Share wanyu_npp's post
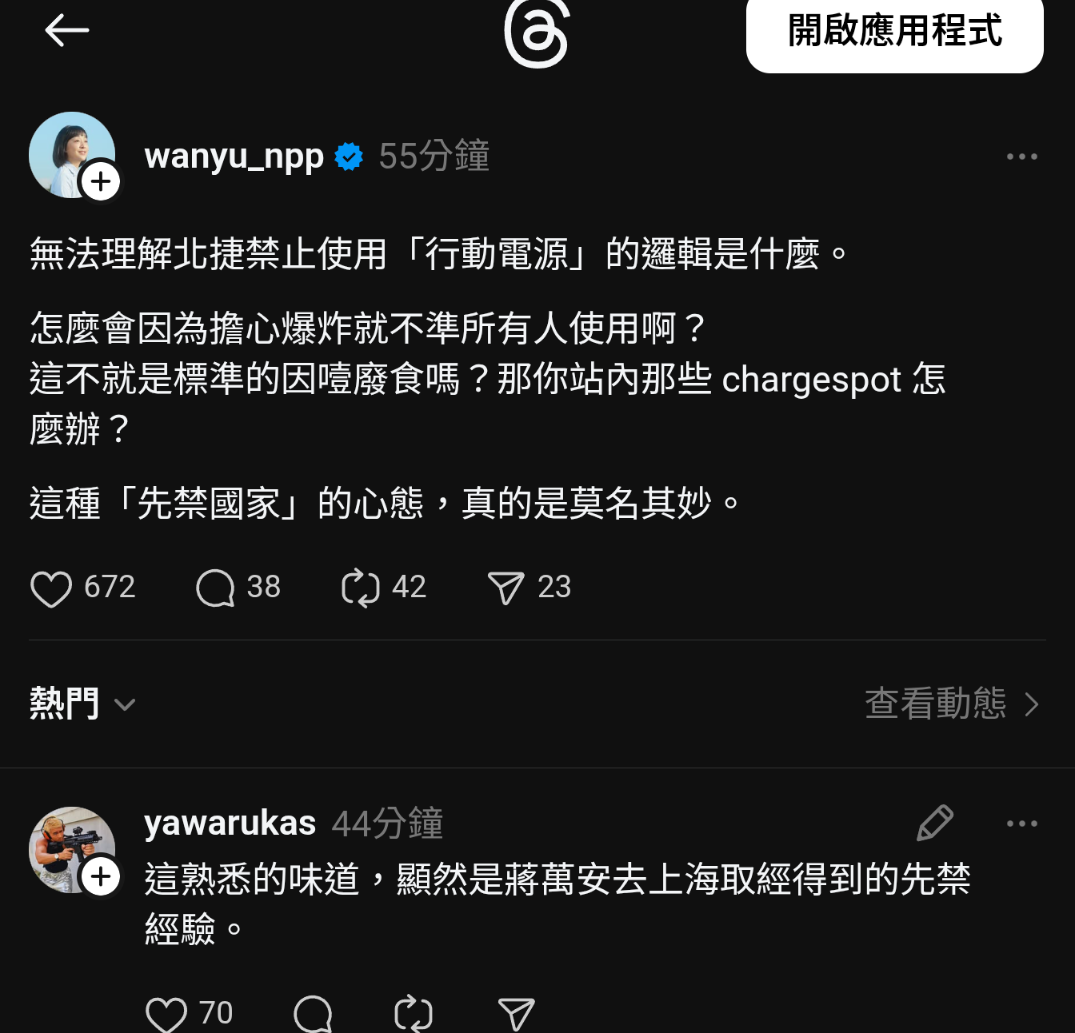This screenshot has height=1033, width=1075. click(x=506, y=588)
